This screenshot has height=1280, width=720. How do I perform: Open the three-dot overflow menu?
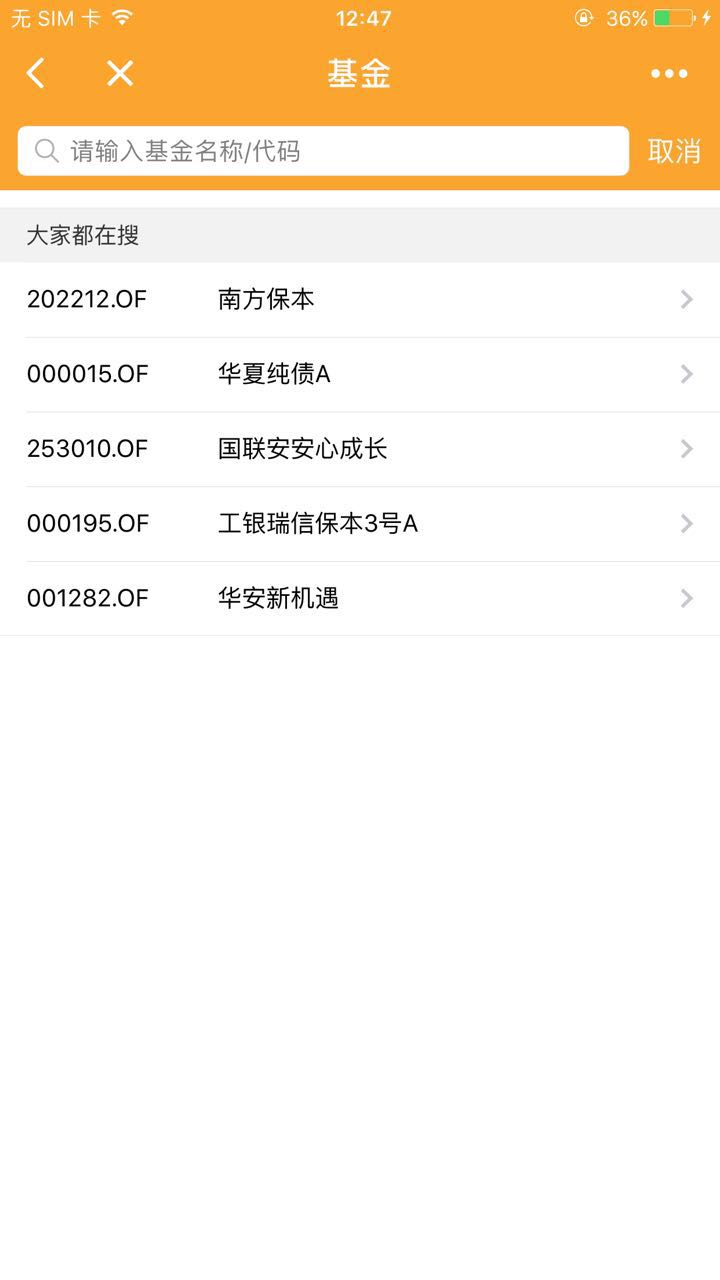coord(669,73)
